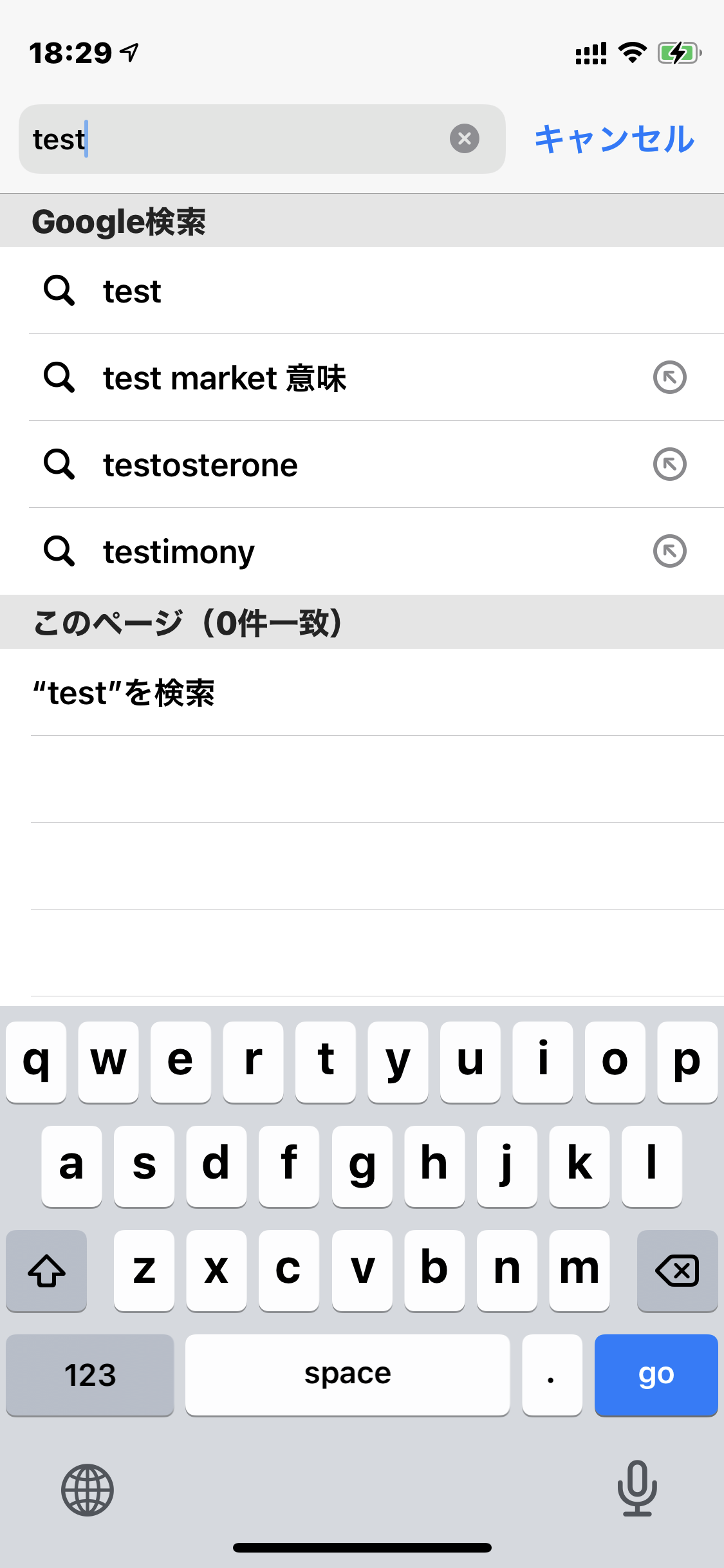
Task: Clear the text in the search field
Action: [464, 138]
